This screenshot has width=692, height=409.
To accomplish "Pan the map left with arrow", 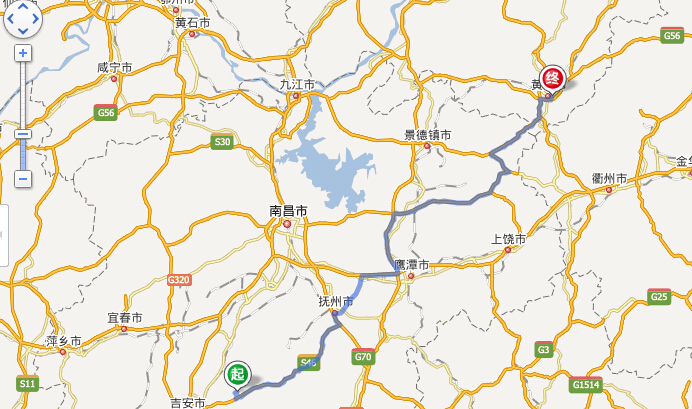I will tap(9, 18).
